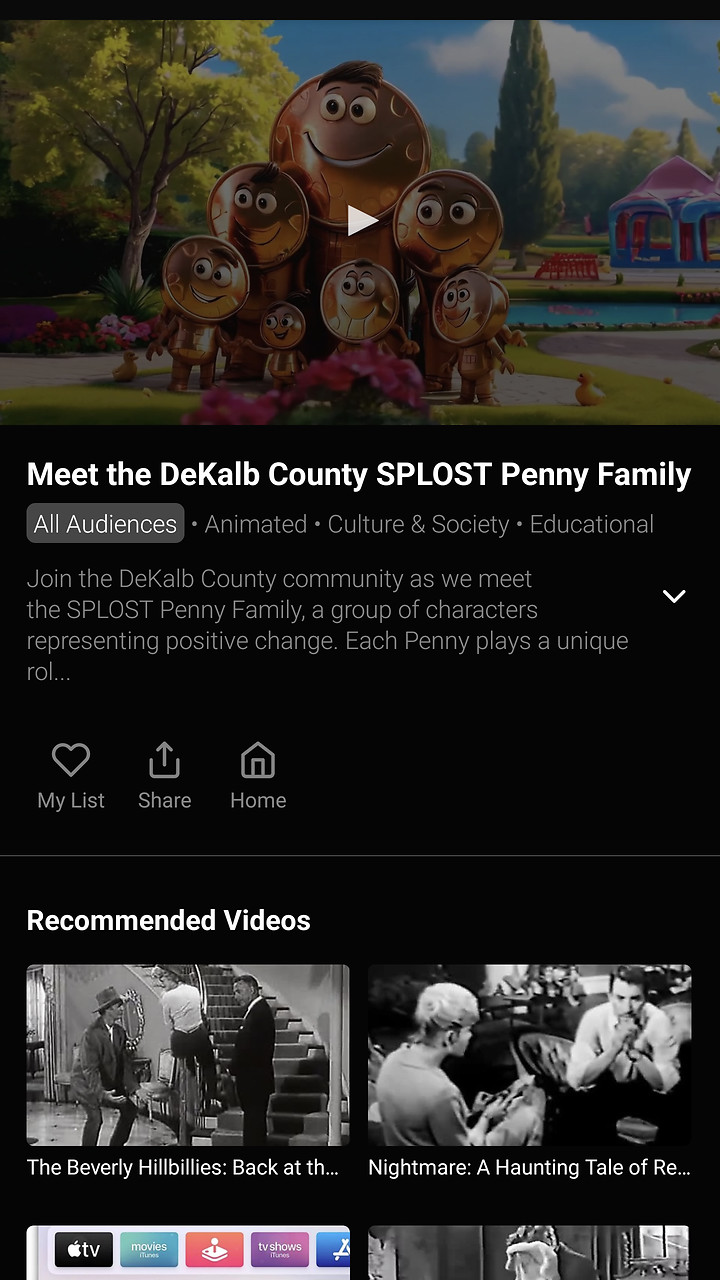
Task: Collapse the SPLOST Penny Family description
Action: [x=673, y=595]
